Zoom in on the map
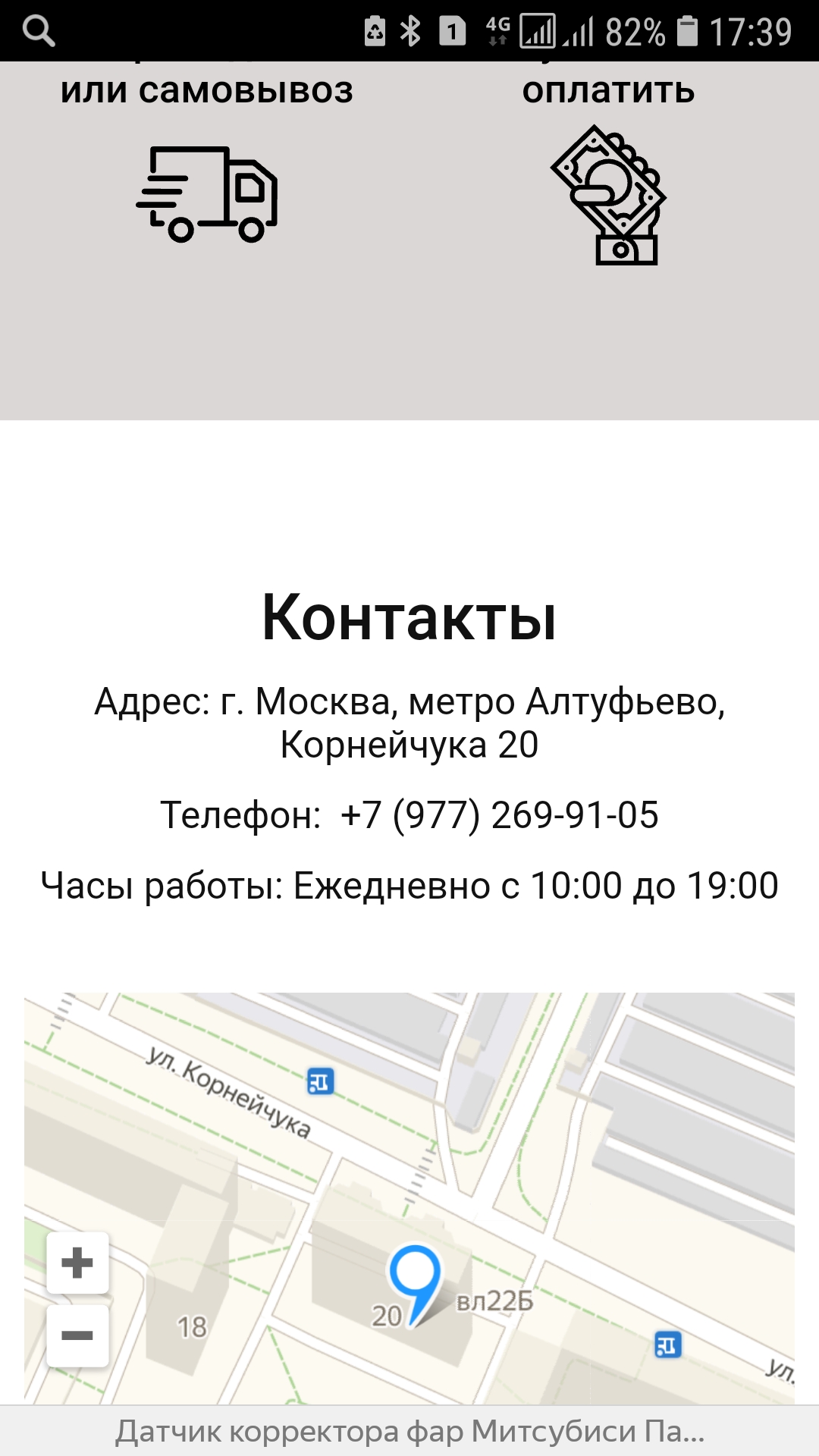819x1456 pixels. [77, 1263]
